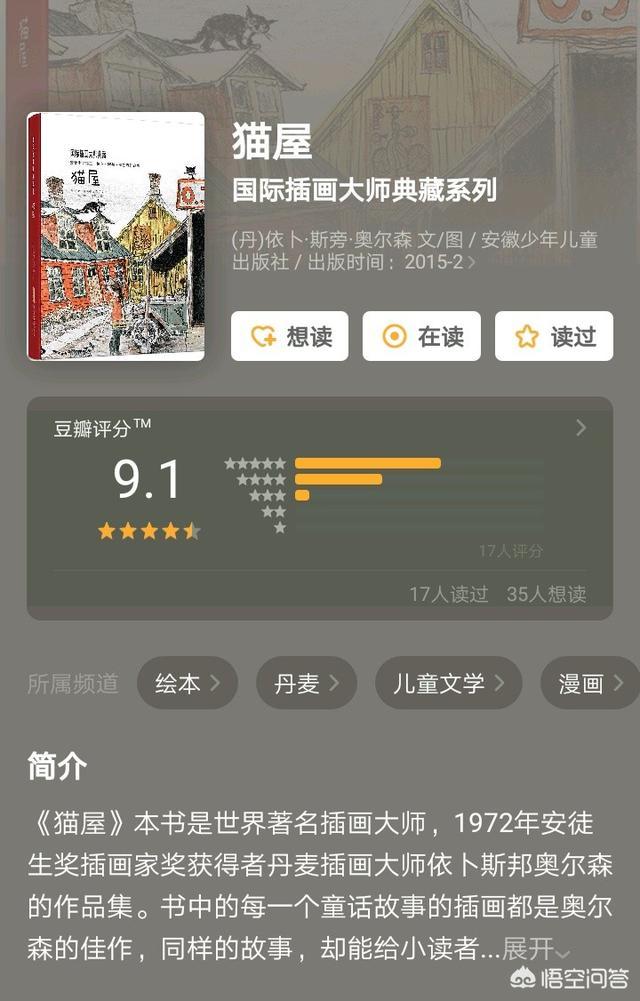Screen dimensions: 640x1001
Task: Mark the book as 在读
Action: pos(421,336)
